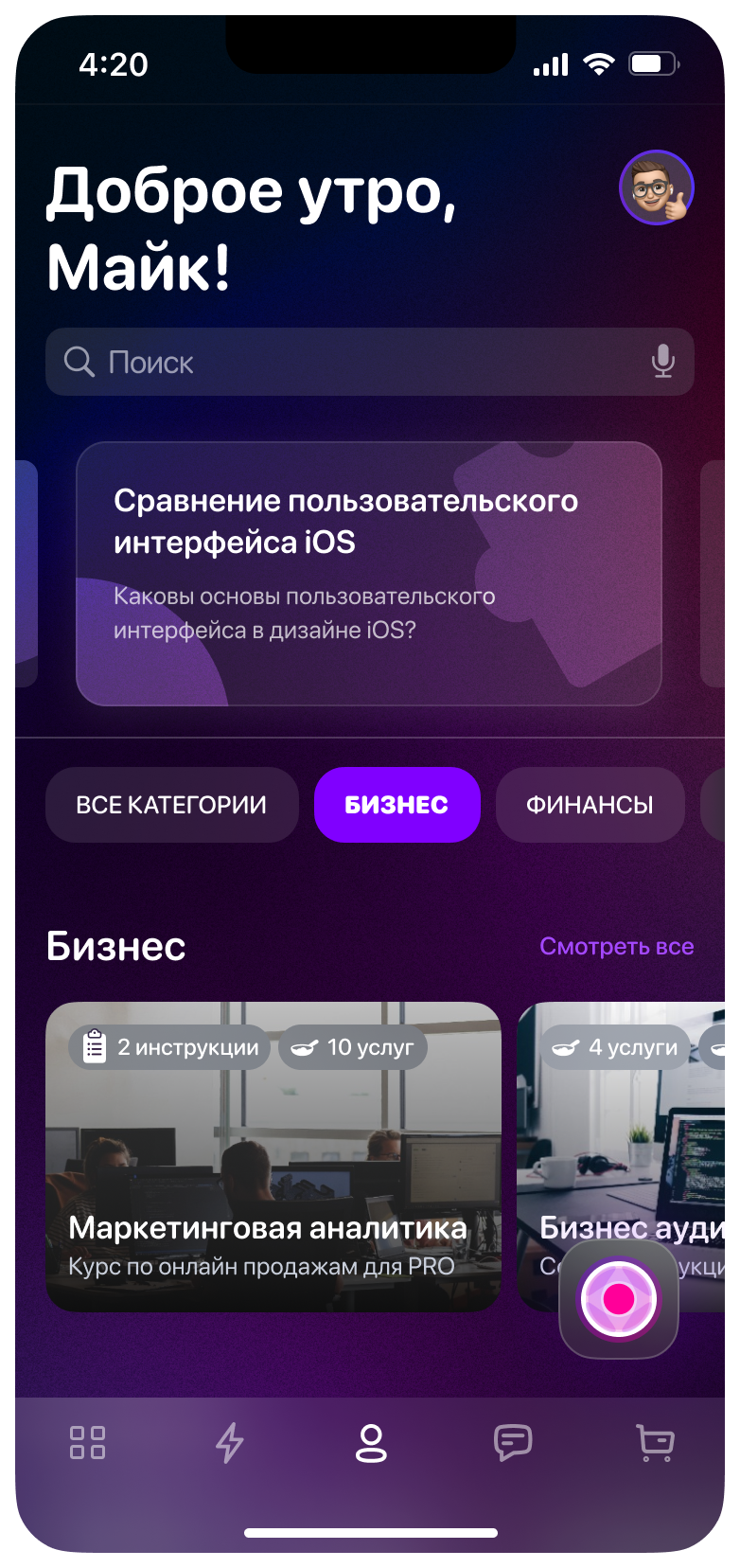Viewport: 740px width, 1568px height.
Task: Tap the floating pink record button
Action: coord(619,1298)
